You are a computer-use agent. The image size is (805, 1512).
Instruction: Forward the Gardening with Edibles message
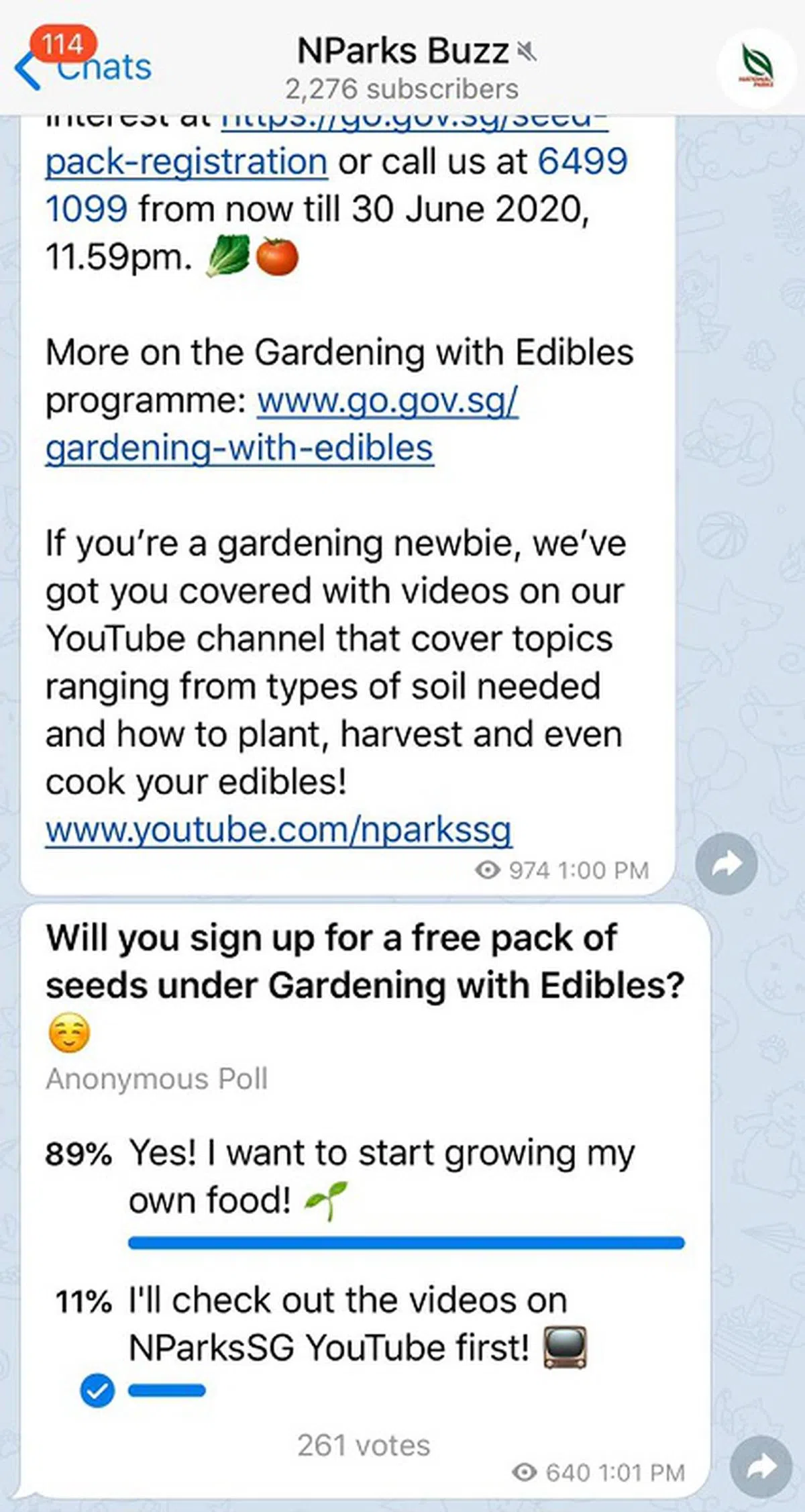point(727,864)
